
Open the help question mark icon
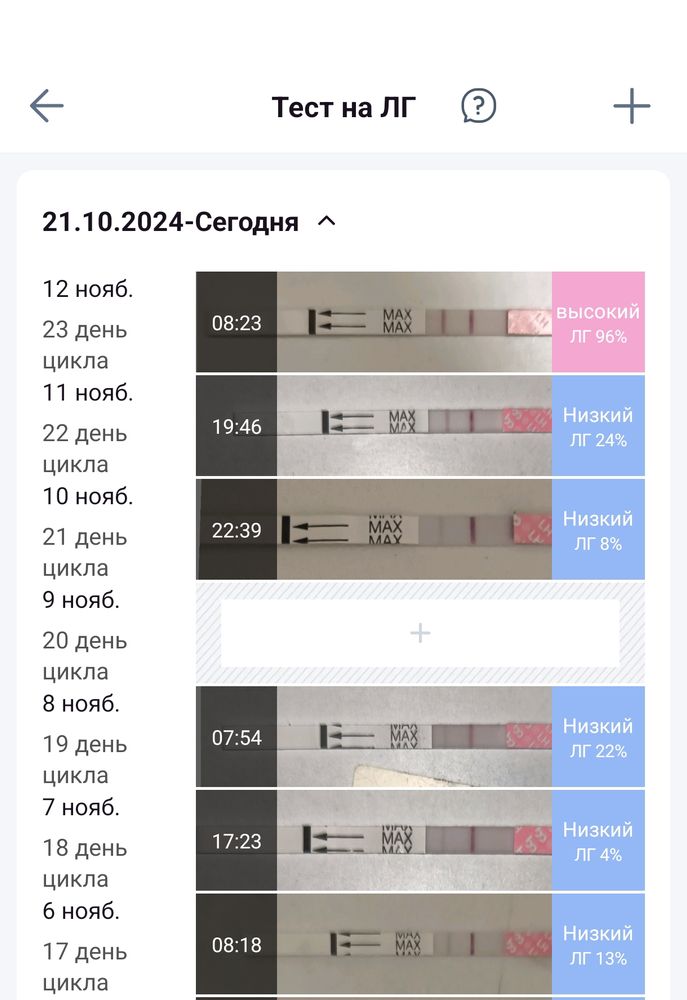click(x=479, y=105)
